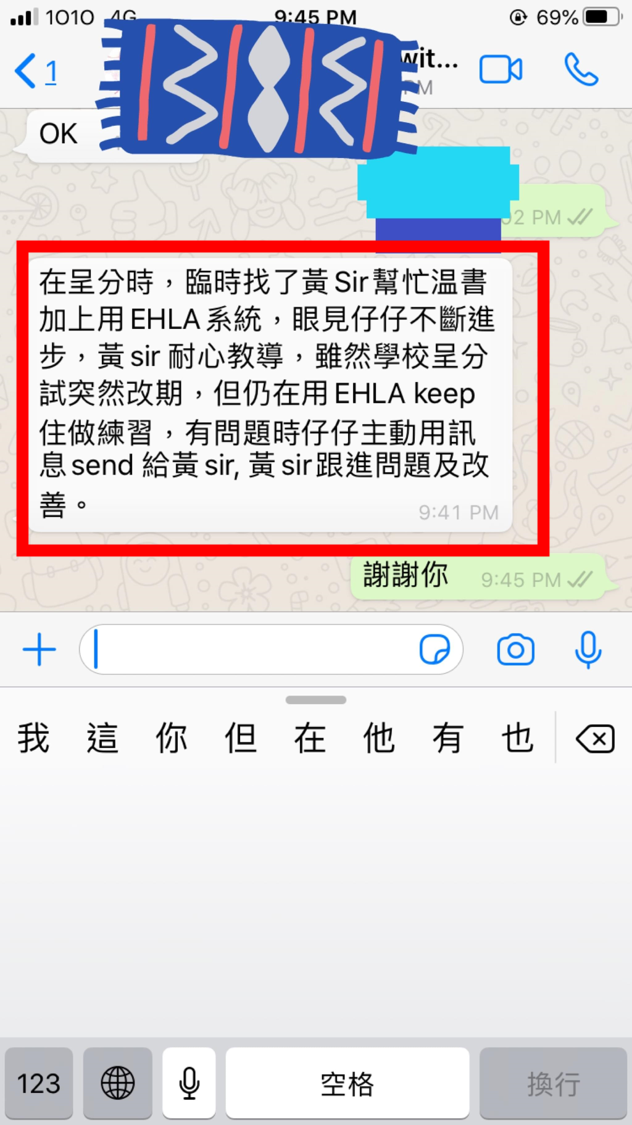Insert the suggested word 我
Image resolution: width=632 pixels, height=1125 pixels.
point(33,739)
